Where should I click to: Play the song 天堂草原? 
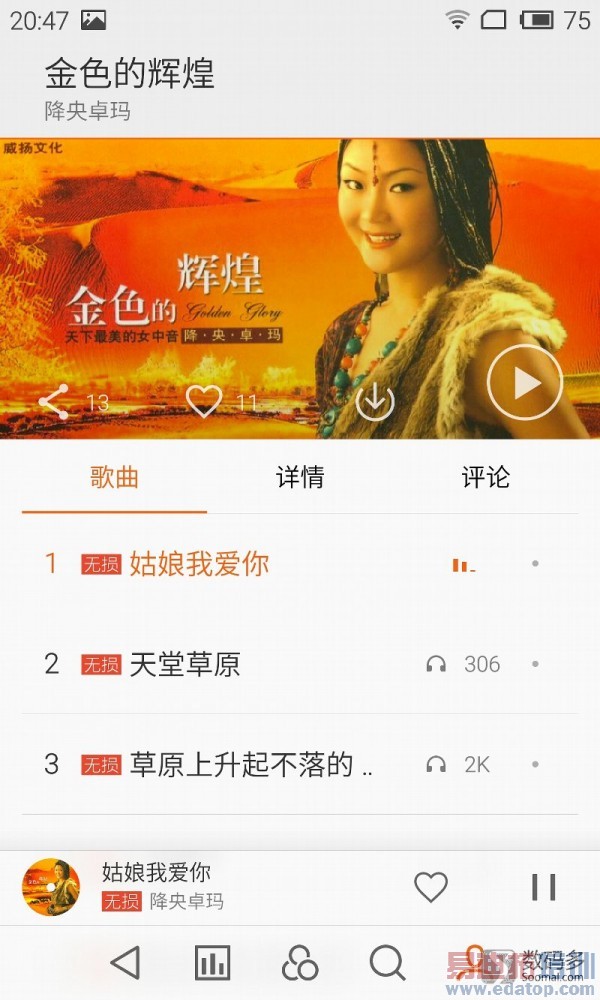point(185,664)
